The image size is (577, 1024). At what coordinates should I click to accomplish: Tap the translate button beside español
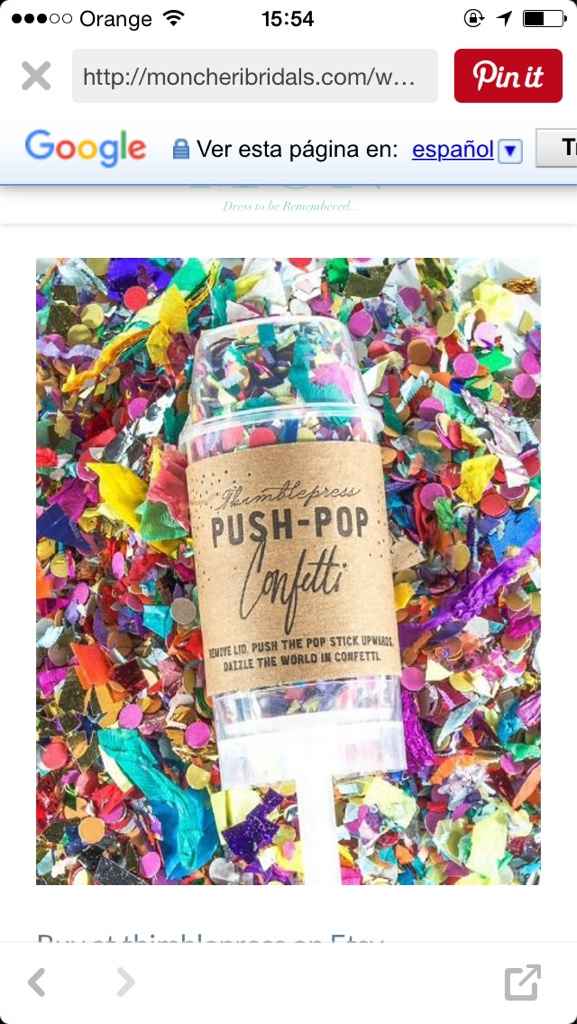click(557, 148)
